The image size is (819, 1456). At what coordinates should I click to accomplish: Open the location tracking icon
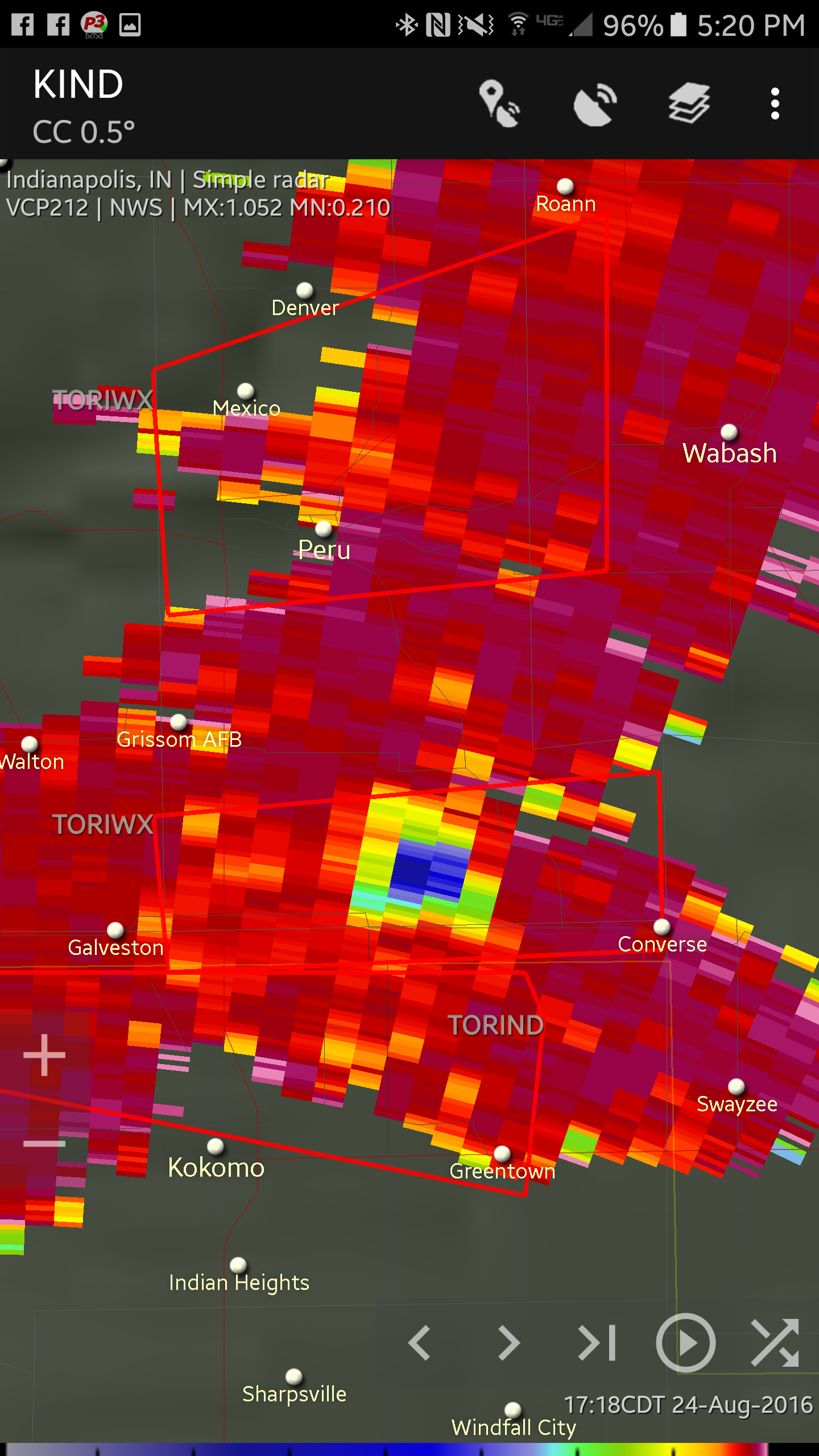(x=499, y=104)
